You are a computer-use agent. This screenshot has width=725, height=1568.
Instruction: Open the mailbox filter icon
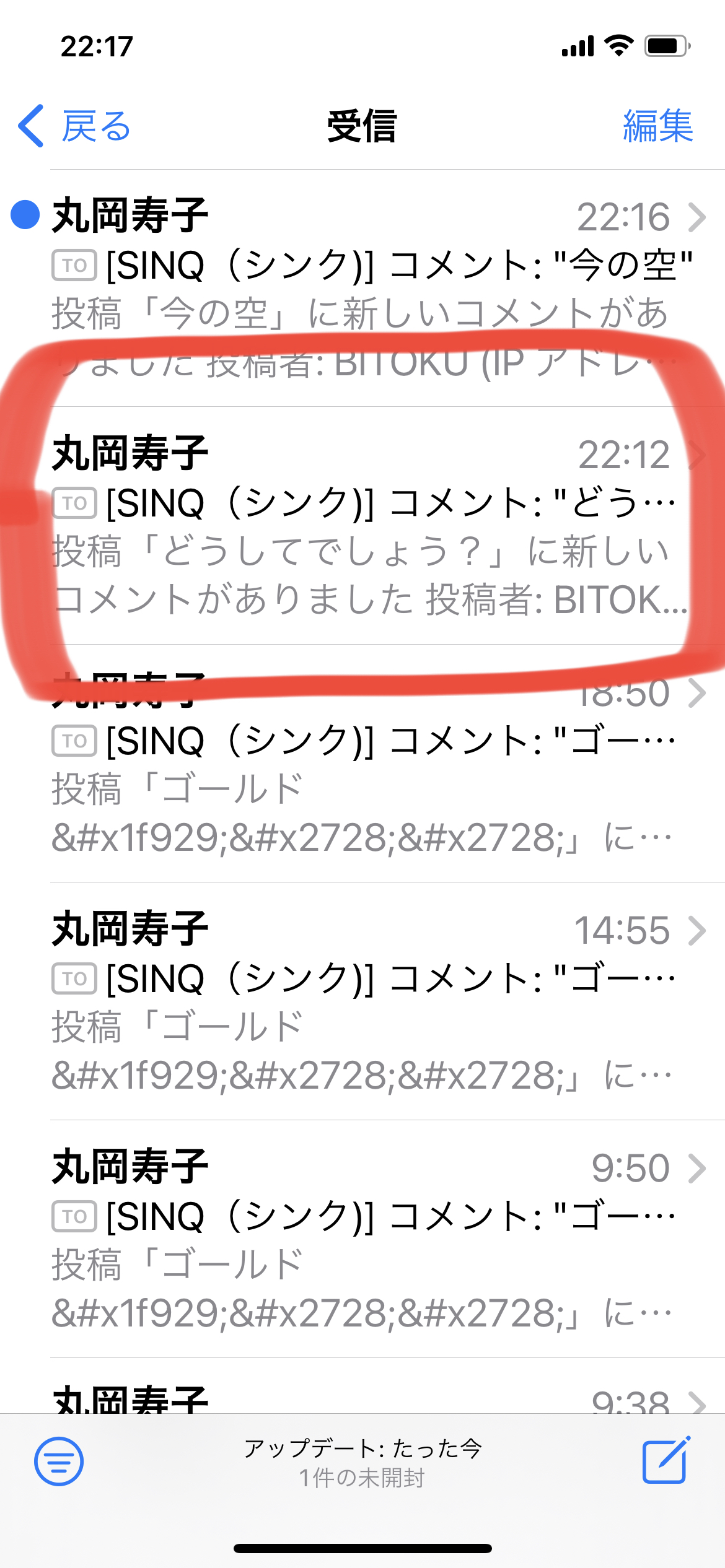pos(59,1461)
